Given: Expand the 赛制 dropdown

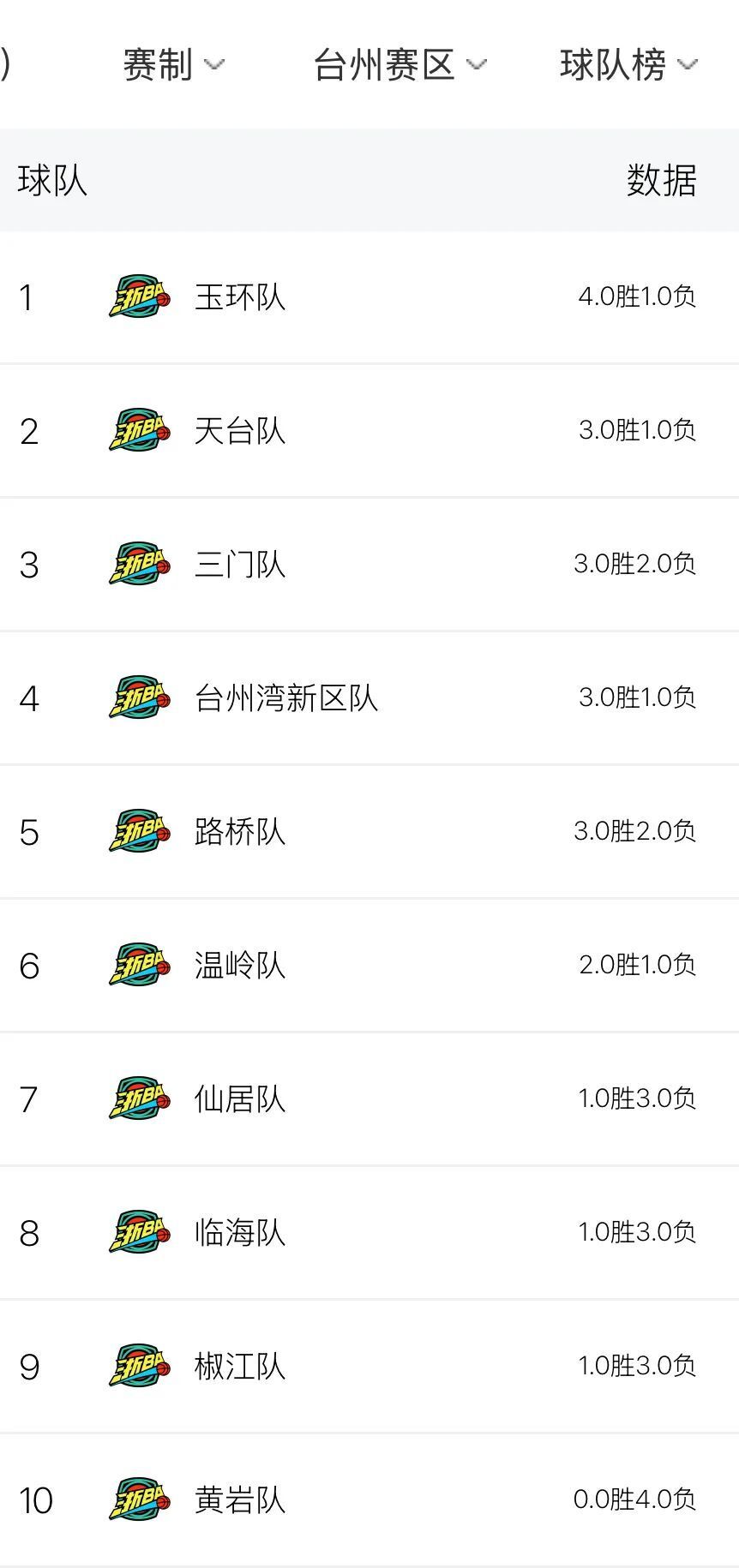Looking at the screenshot, I should pyautogui.click(x=173, y=65).
